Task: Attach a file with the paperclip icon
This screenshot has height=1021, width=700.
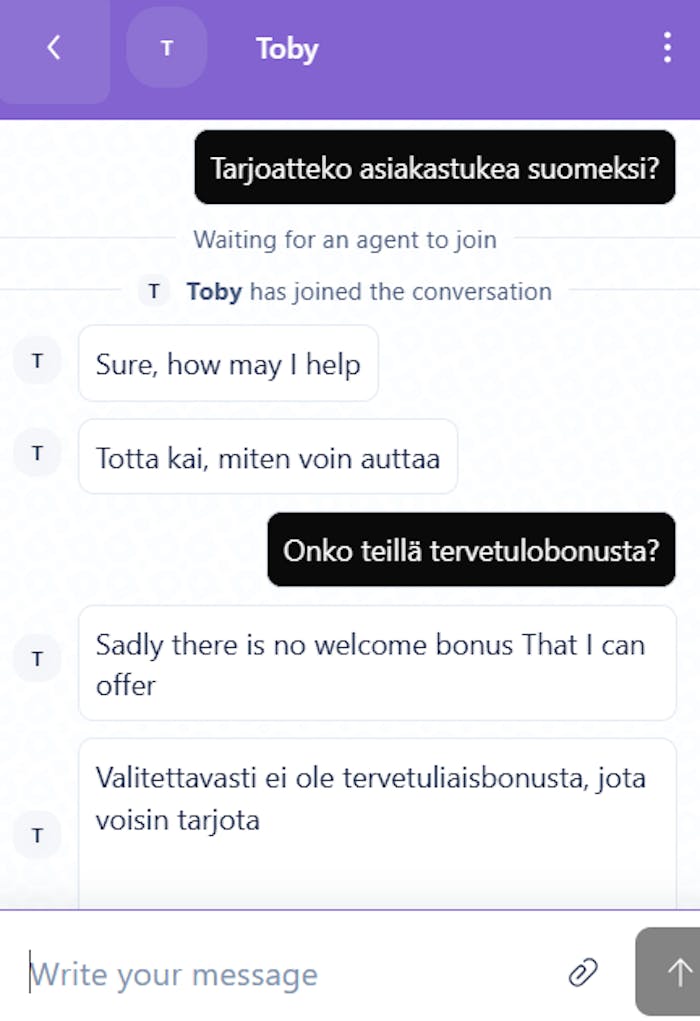Action: coord(583,971)
